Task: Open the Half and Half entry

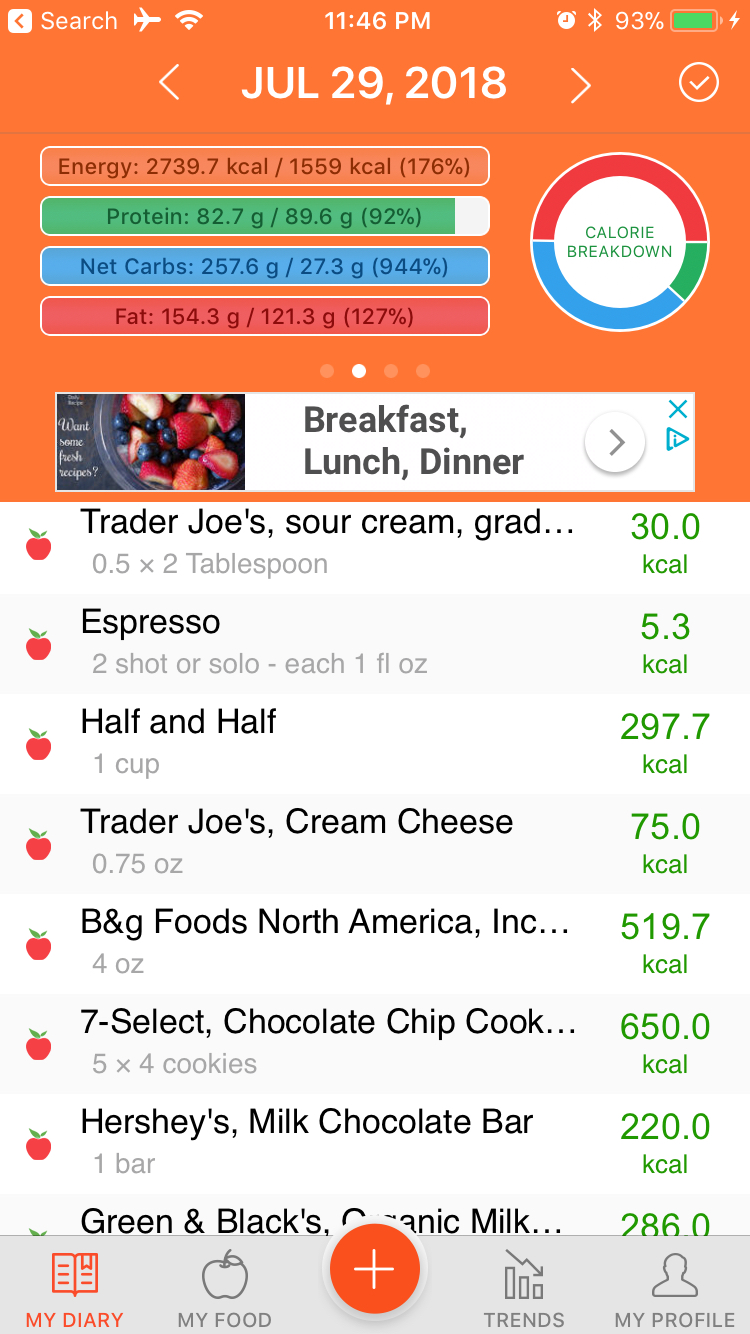Action: tap(375, 744)
